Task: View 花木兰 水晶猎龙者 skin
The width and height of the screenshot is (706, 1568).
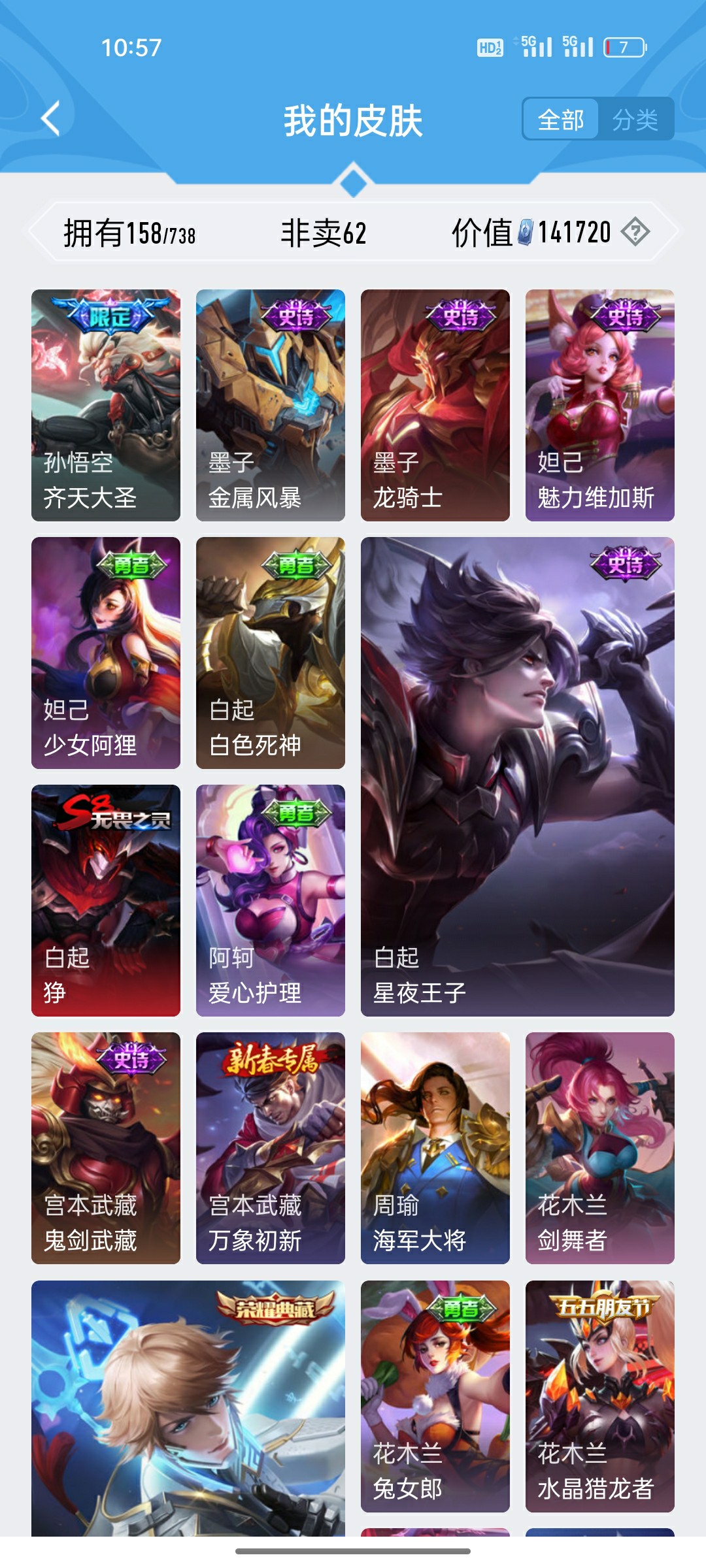Action: [x=600, y=1396]
